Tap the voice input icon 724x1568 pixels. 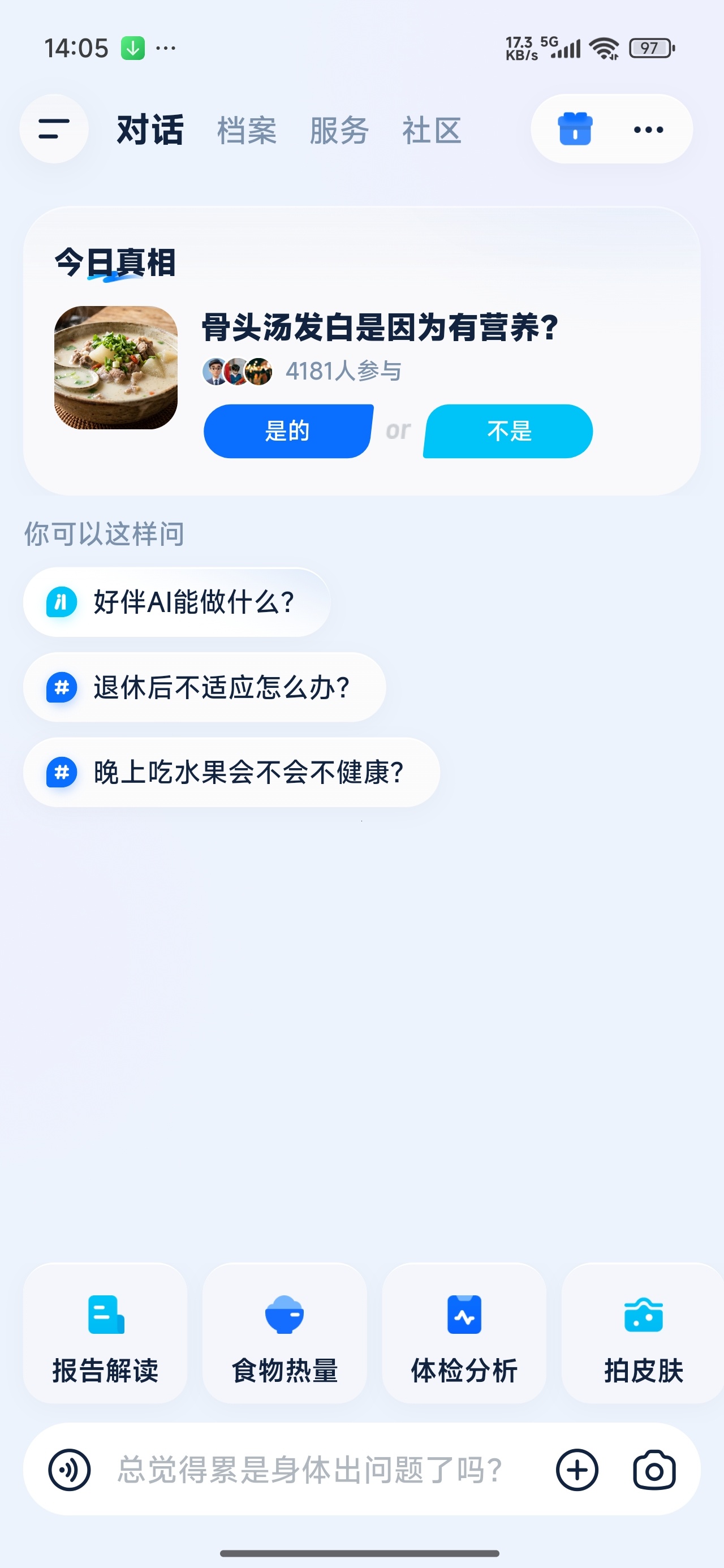(70, 1471)
